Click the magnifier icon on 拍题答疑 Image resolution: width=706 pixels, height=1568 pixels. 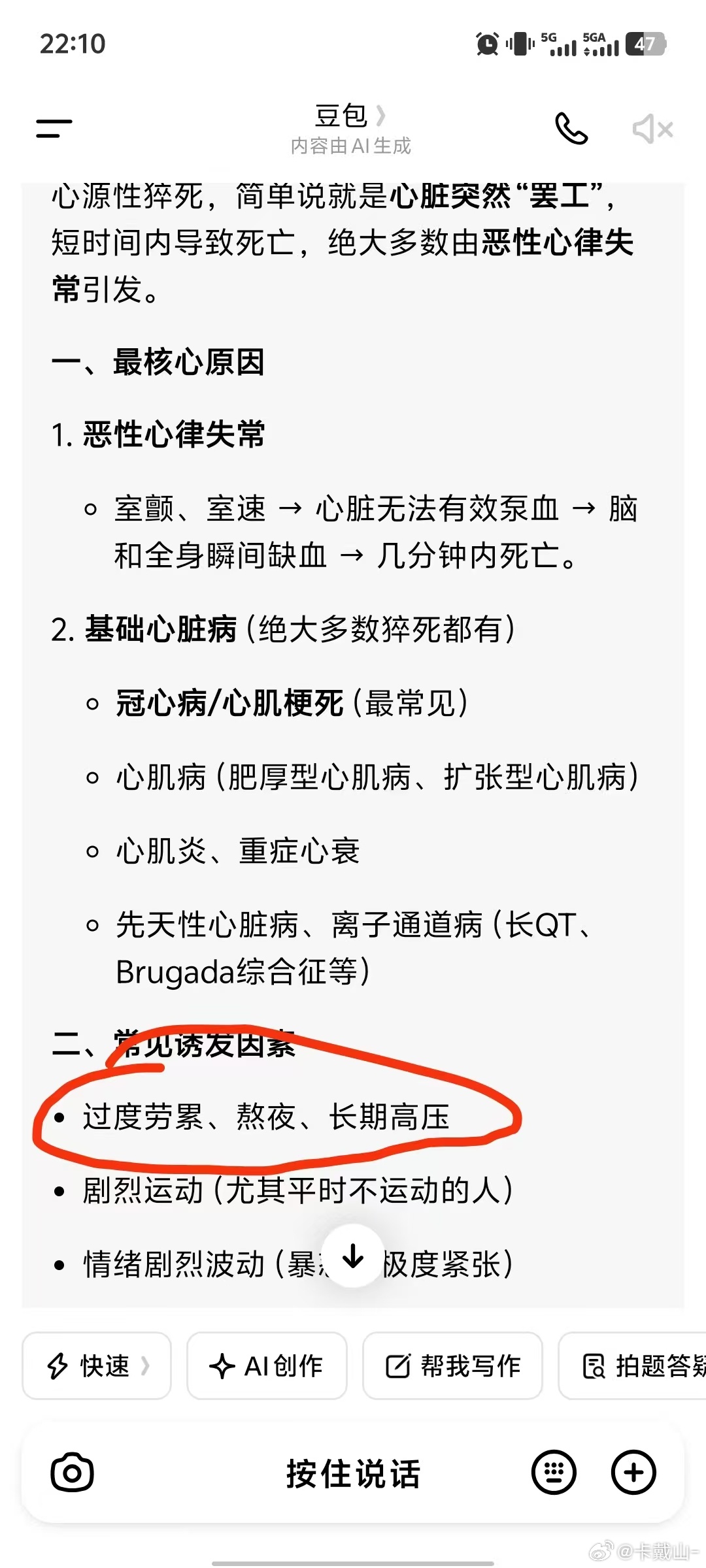click(594, 1366)
